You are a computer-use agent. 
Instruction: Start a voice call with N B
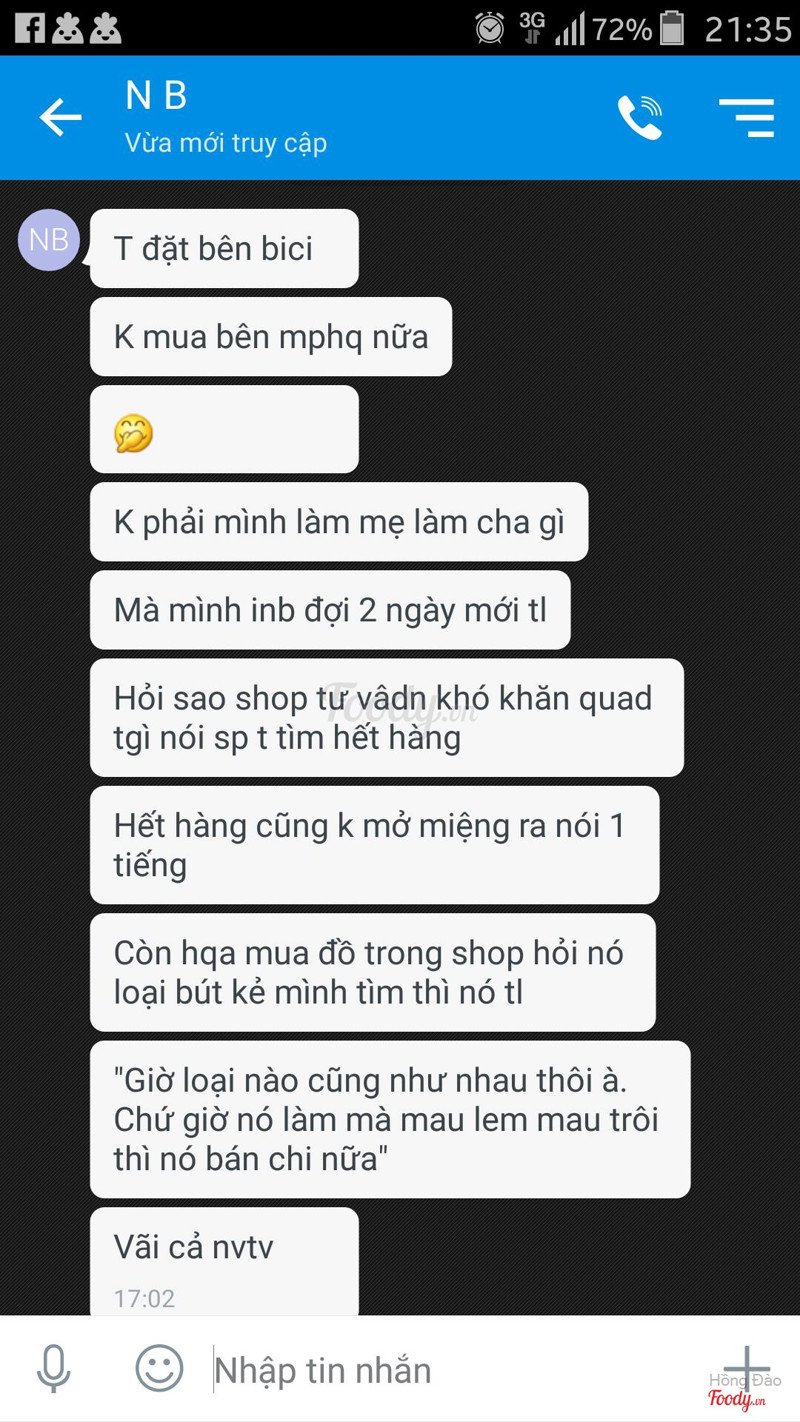click(x=640, y=118)
